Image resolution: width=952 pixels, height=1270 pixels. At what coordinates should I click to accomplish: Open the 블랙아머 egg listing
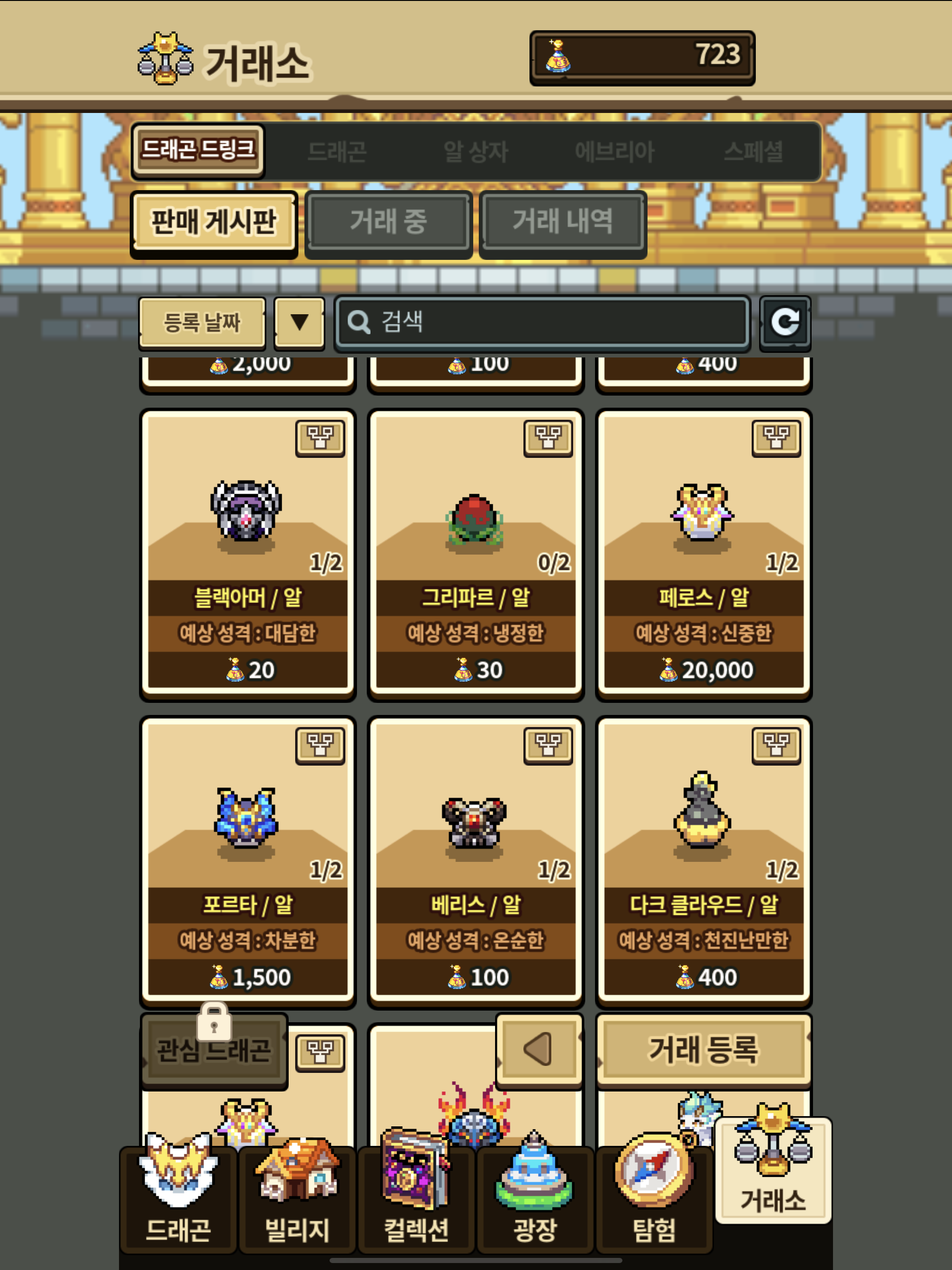click(x=247, y=554)
